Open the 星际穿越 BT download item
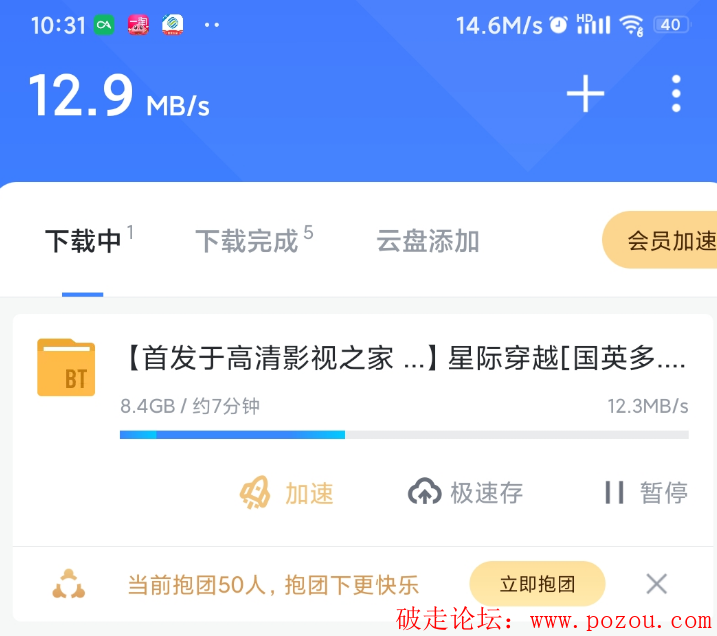The height and width of the screenshot is (636, 717). (405, 360)
